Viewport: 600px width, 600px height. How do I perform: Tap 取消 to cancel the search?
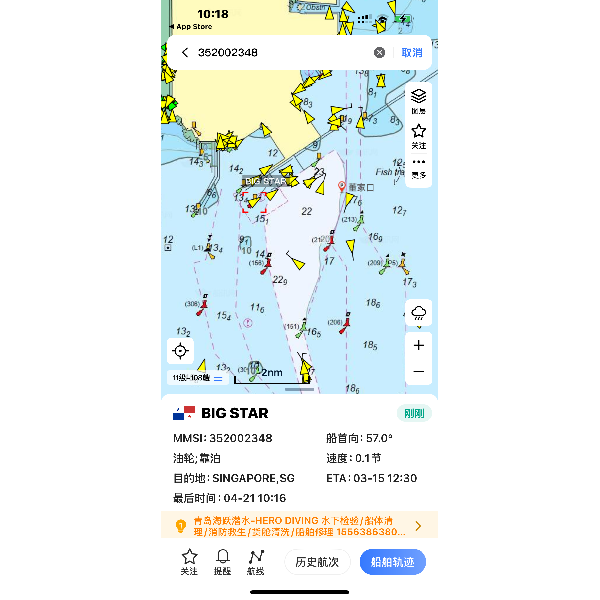[x=411, y=52]
